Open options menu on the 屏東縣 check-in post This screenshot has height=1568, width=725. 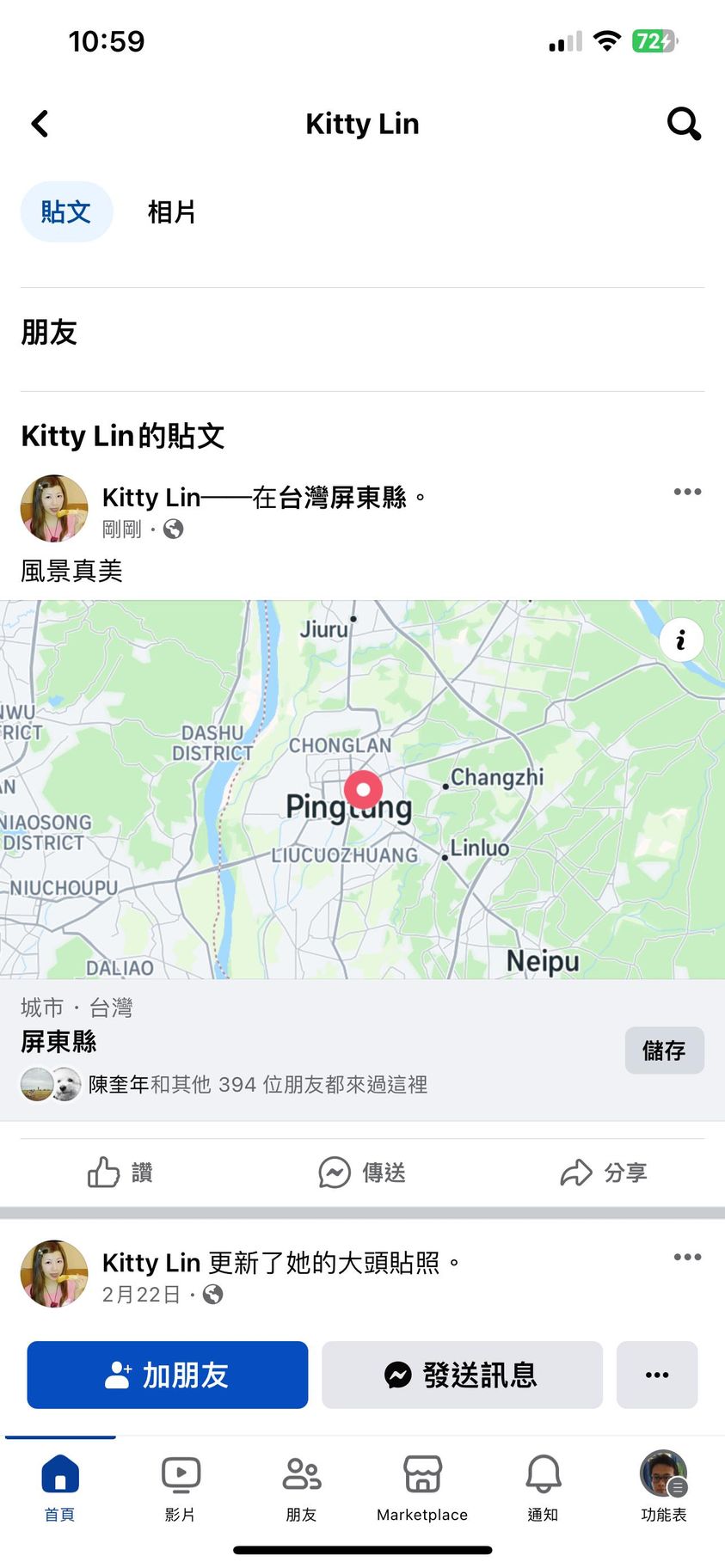pos(686,492)
